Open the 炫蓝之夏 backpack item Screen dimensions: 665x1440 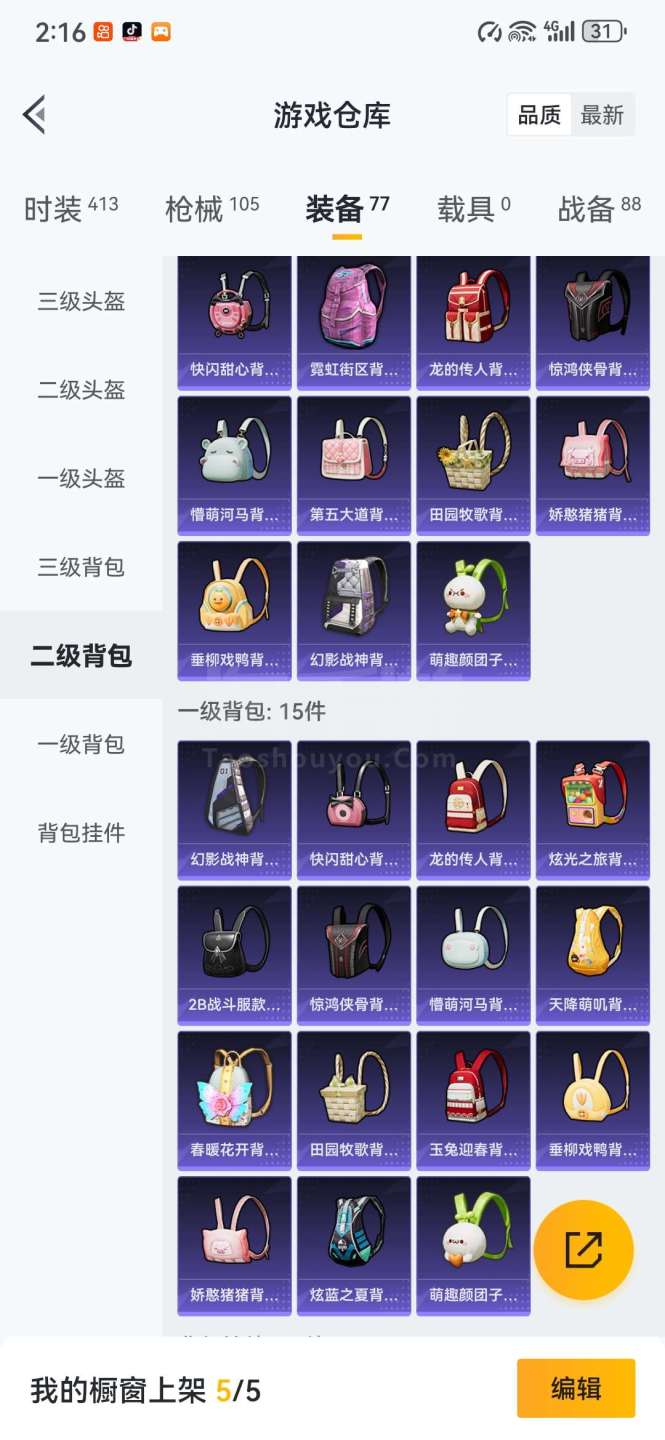point(354,1245)
